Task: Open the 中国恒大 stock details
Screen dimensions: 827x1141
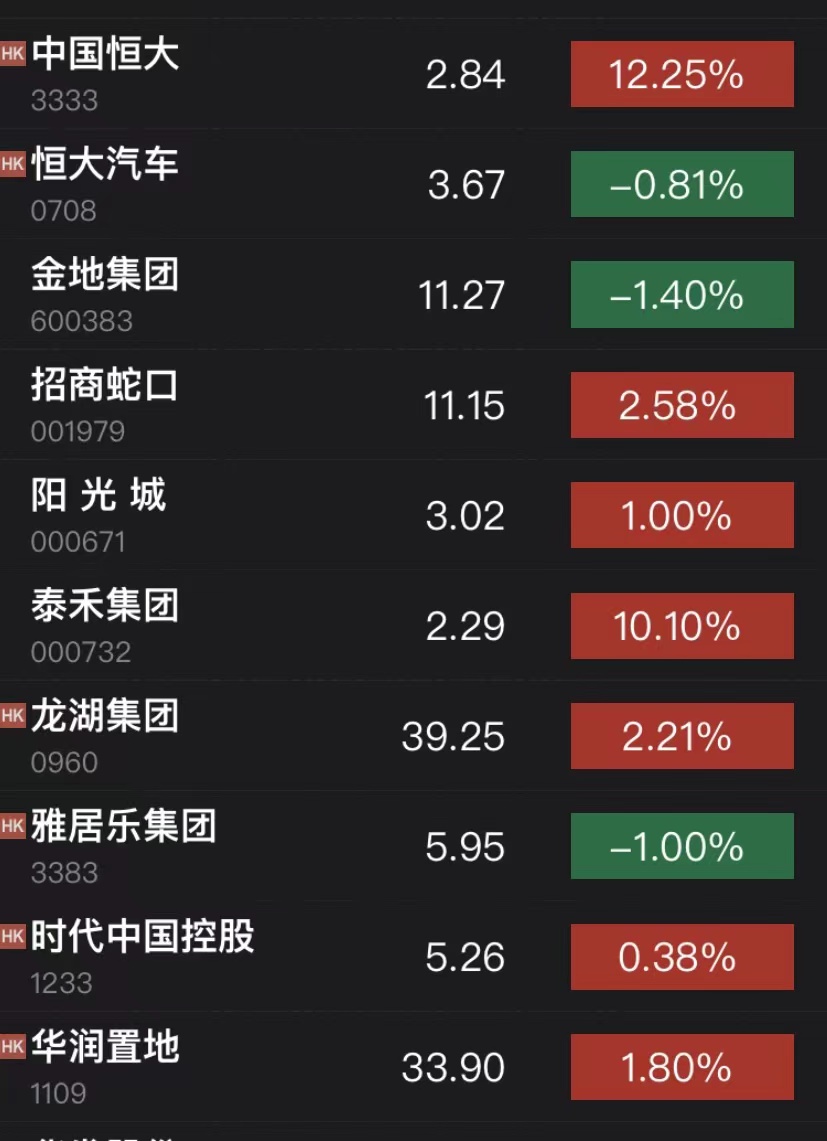Action: 105,55
